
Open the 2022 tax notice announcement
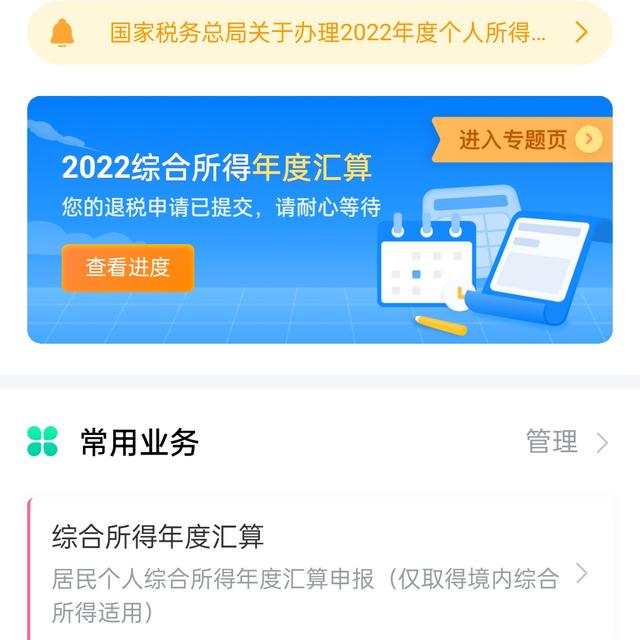(328, 33)
